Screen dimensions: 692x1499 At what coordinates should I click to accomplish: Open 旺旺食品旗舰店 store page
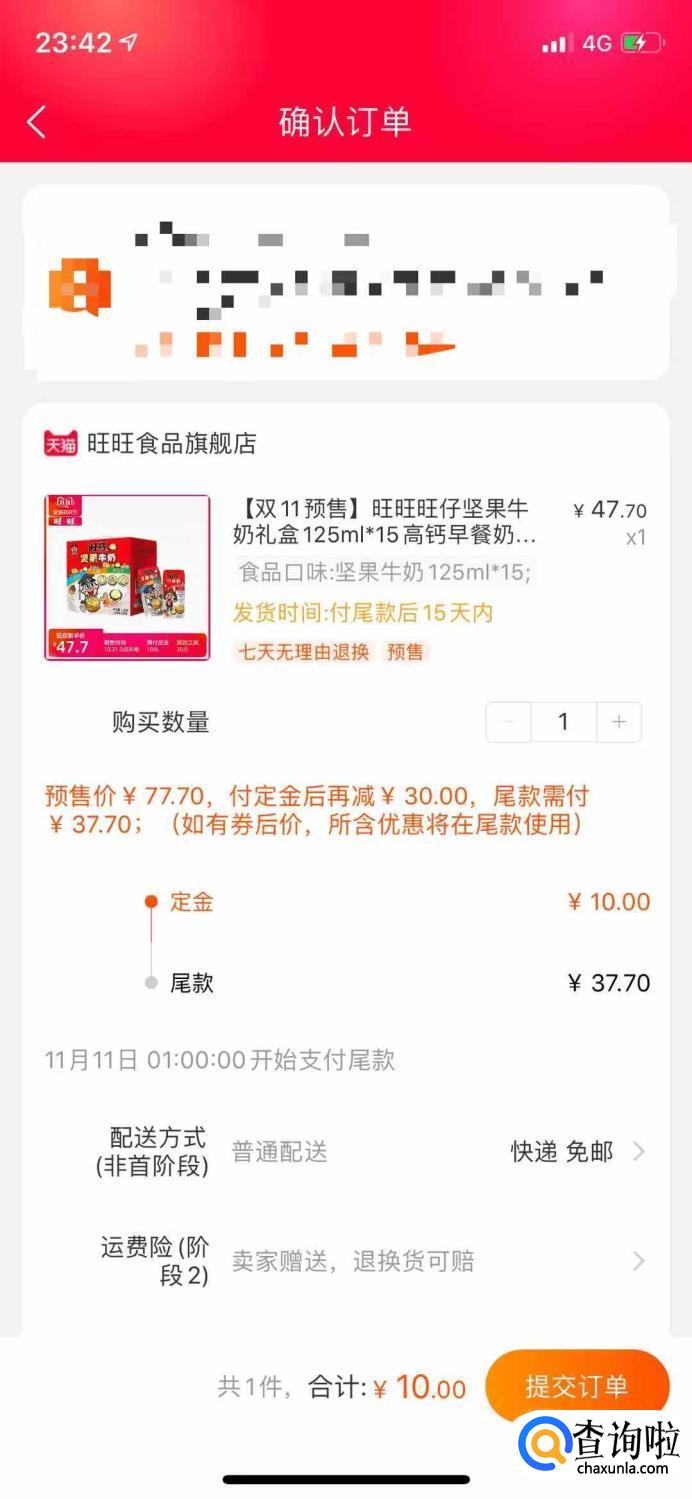(170, 443)
